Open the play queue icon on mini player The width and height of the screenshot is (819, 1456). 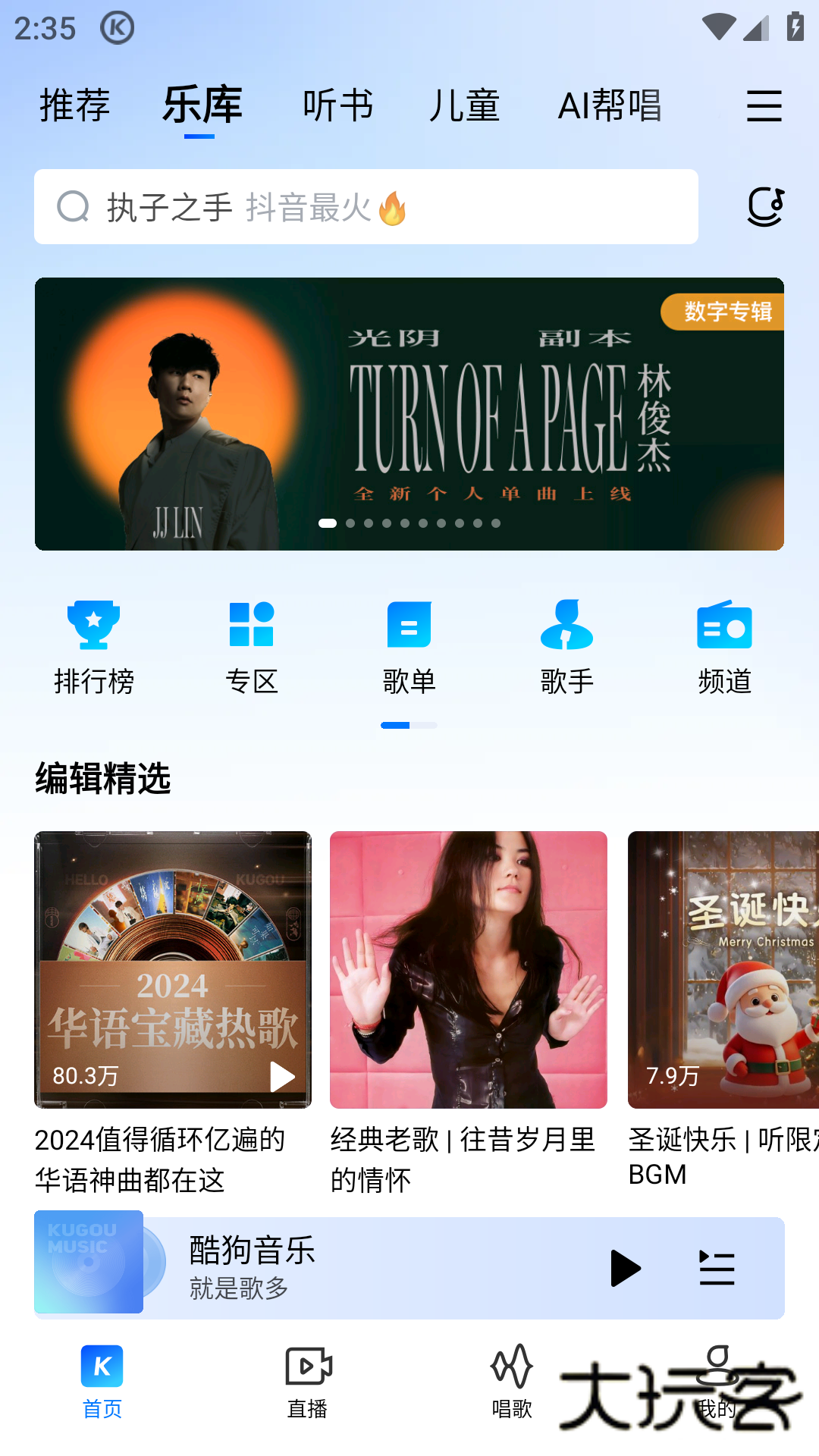[716, 1268]
